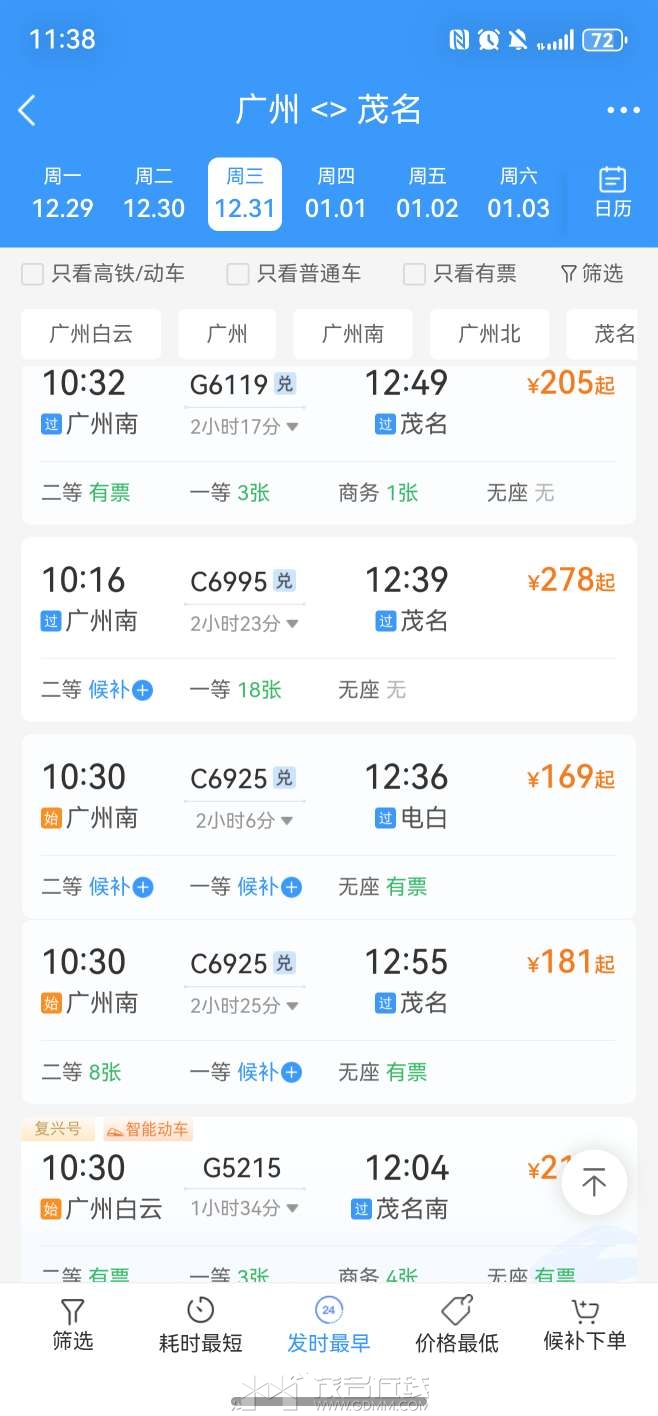Sort by 耗时最短
The height and width of the screenshot is (1416, 658).
tap(200, 1323)
